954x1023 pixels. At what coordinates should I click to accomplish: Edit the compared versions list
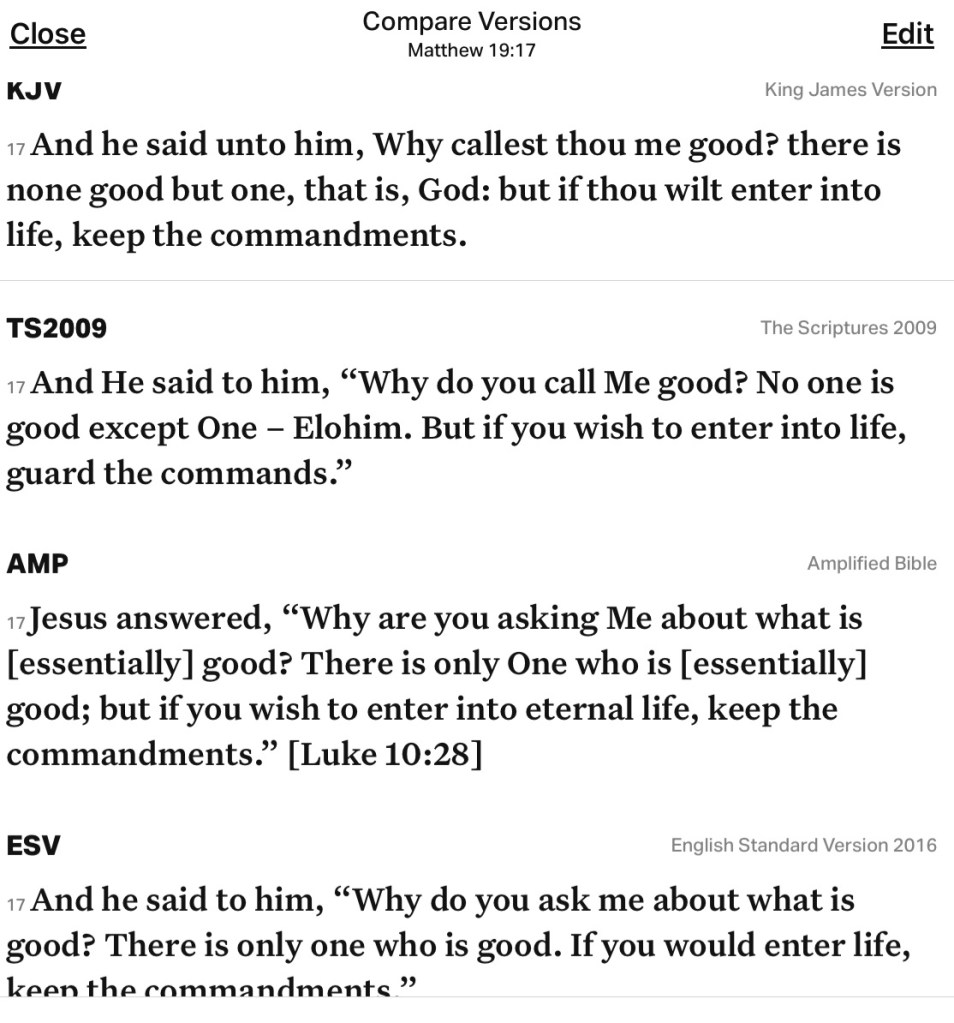(906, 34)
